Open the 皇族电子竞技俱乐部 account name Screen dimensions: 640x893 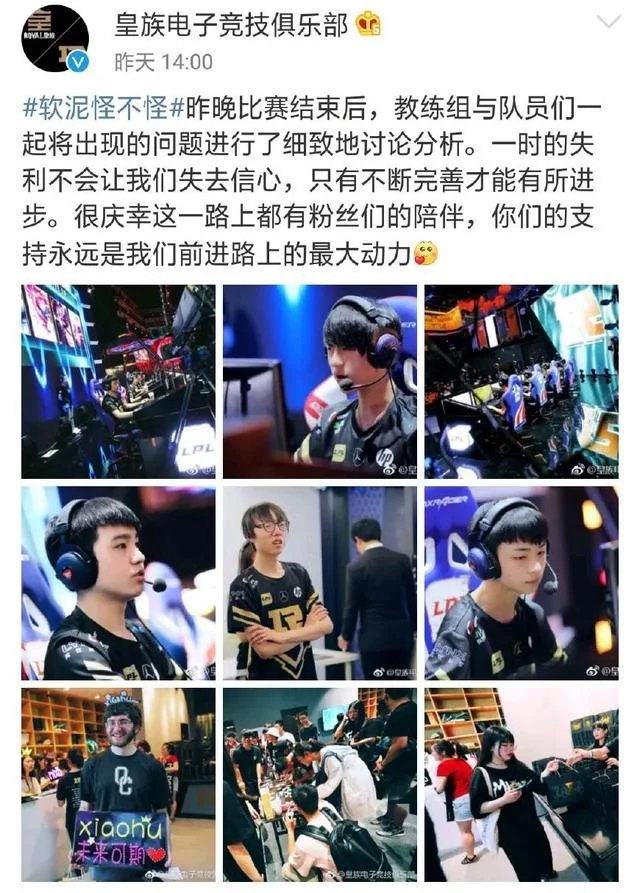[231, 24]
